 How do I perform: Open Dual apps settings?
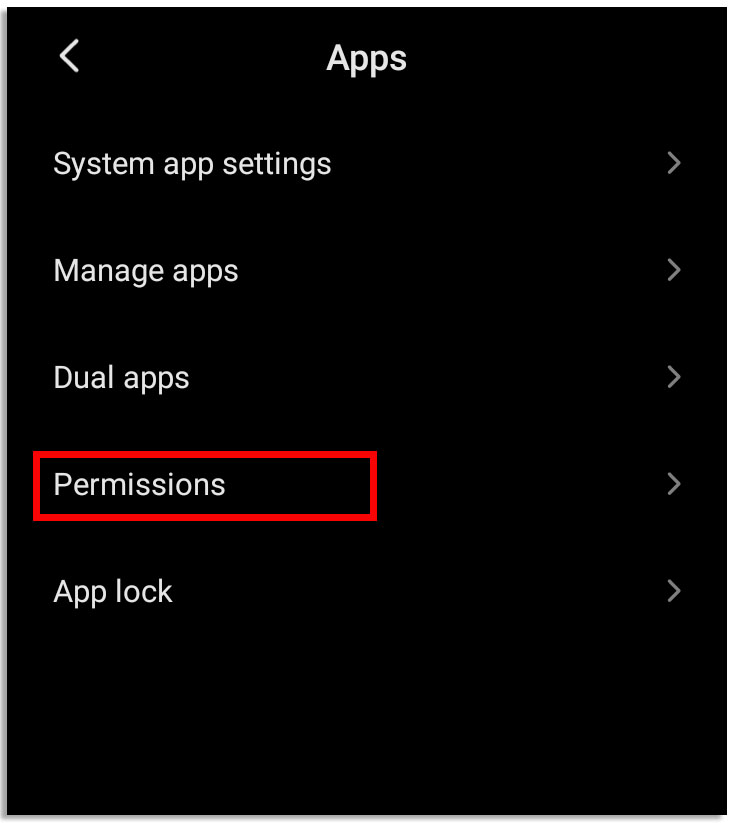click(121, 378)
